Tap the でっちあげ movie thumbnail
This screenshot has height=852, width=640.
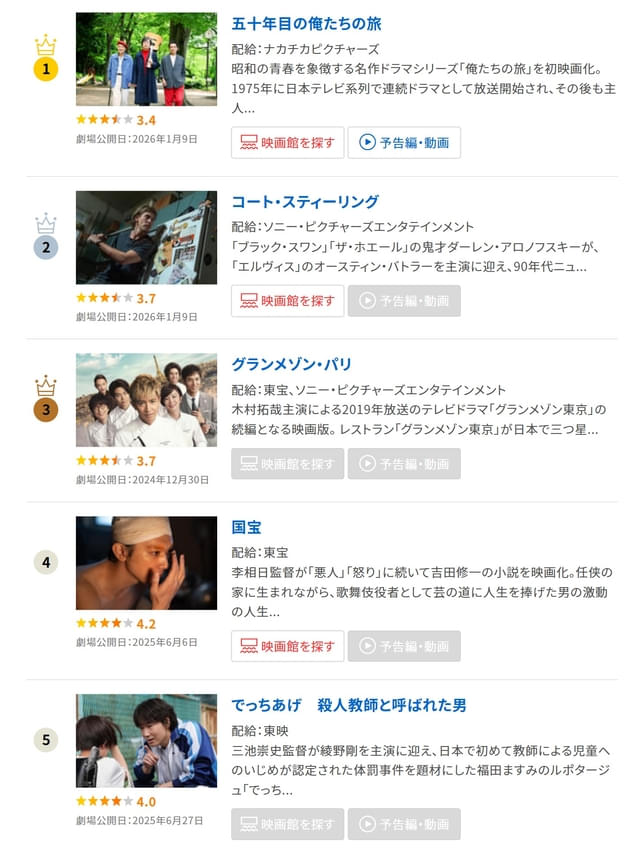[146, 741]
